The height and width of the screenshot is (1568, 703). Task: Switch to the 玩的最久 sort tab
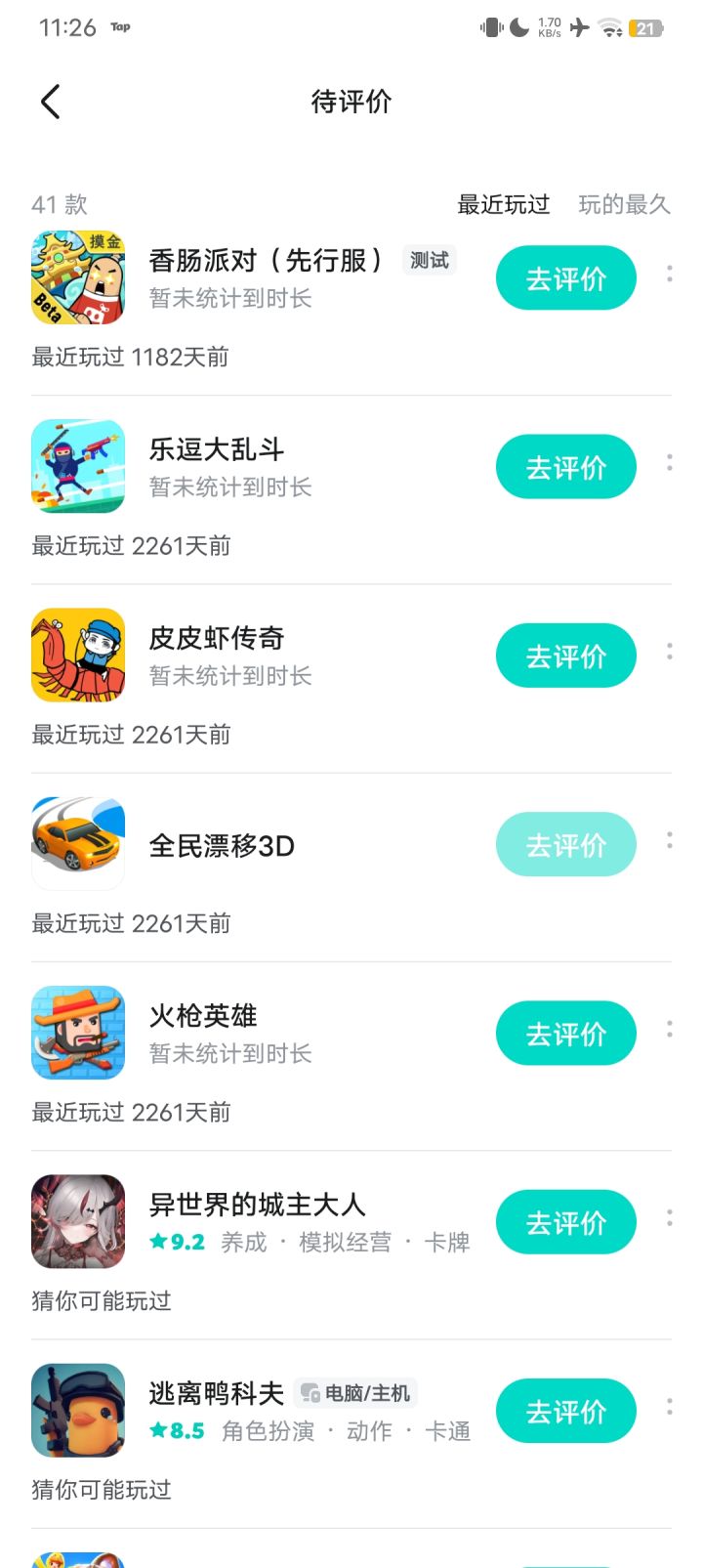(x=624, y=204)
